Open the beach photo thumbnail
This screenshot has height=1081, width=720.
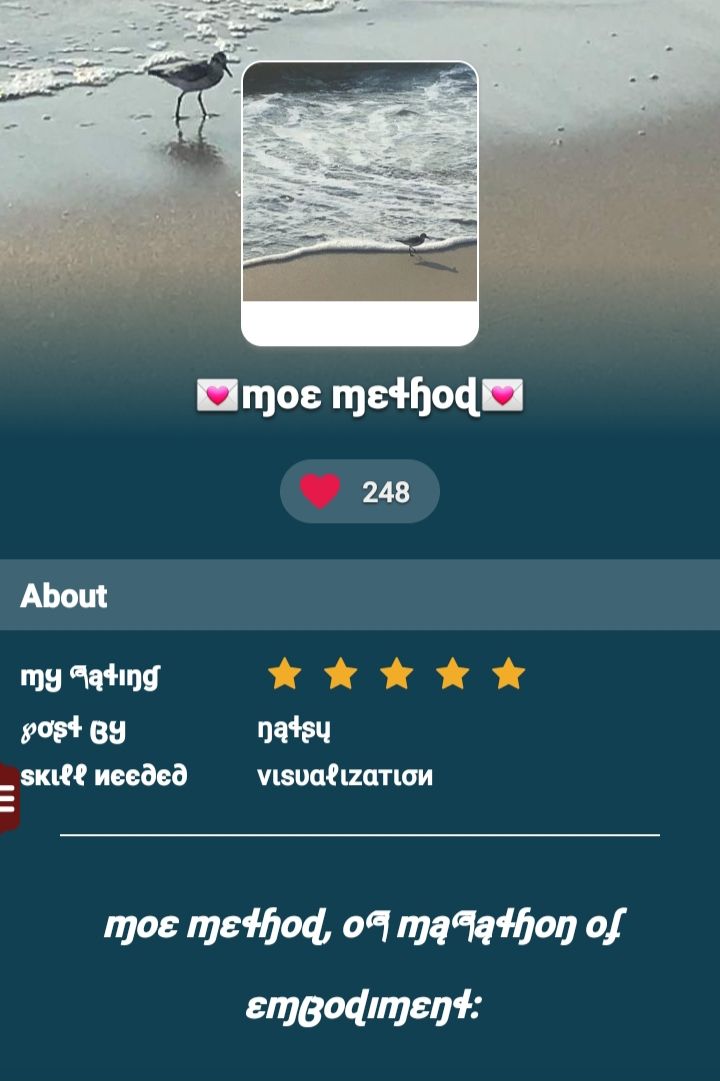tap(360, 190)
